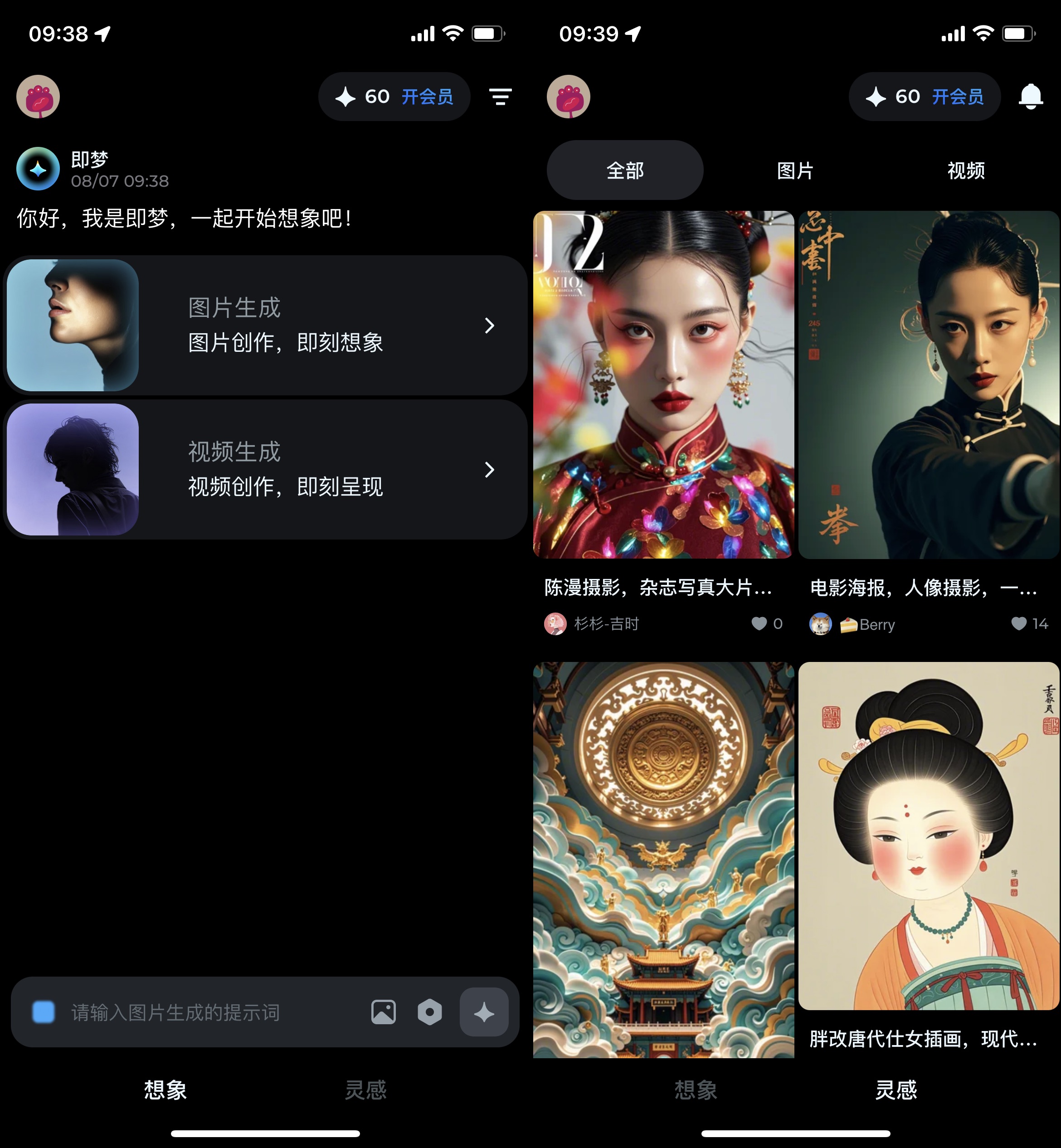
Task: Tap the blue square mode icon
Action: click(x=44, y=1012)
